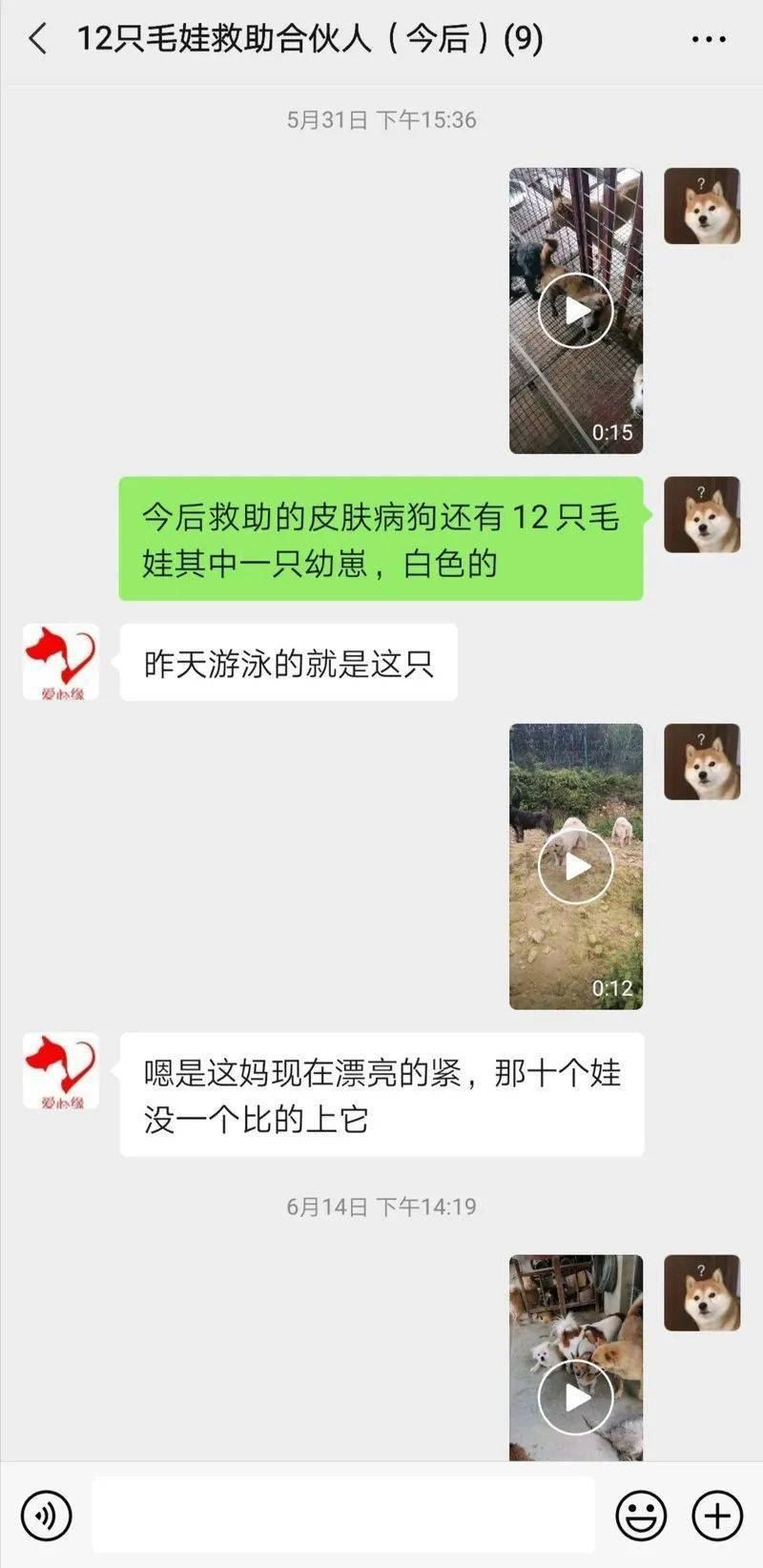The image size is (763, 1568).
Task: Open the first video thumbnail fullscreen
Action: tap(576, 308)
